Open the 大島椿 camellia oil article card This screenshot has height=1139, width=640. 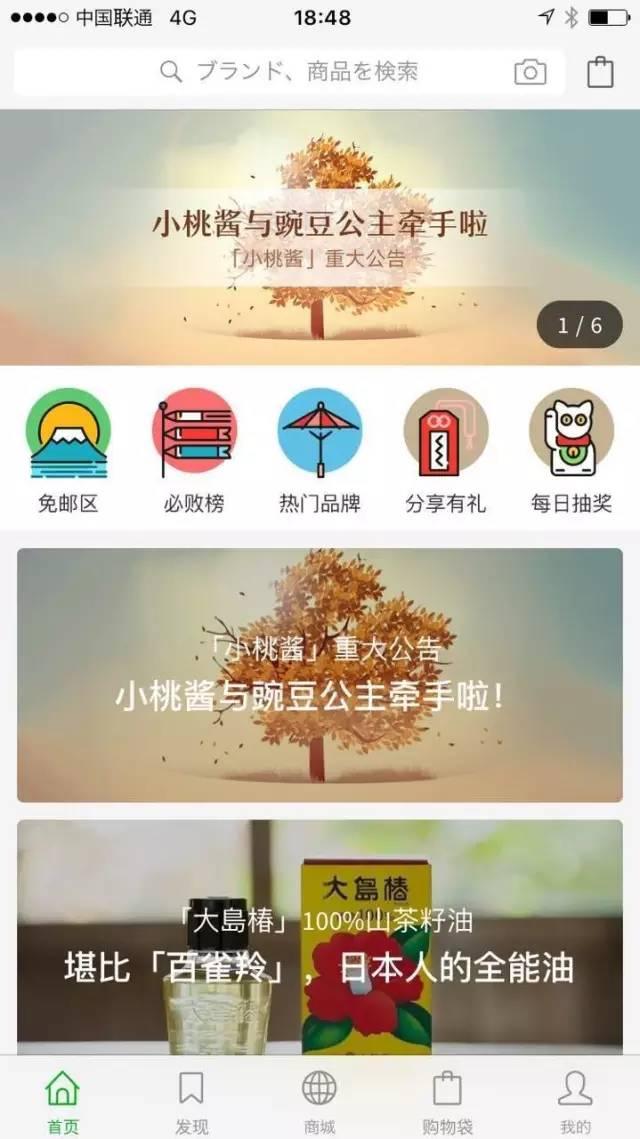[x=320, y=935]
